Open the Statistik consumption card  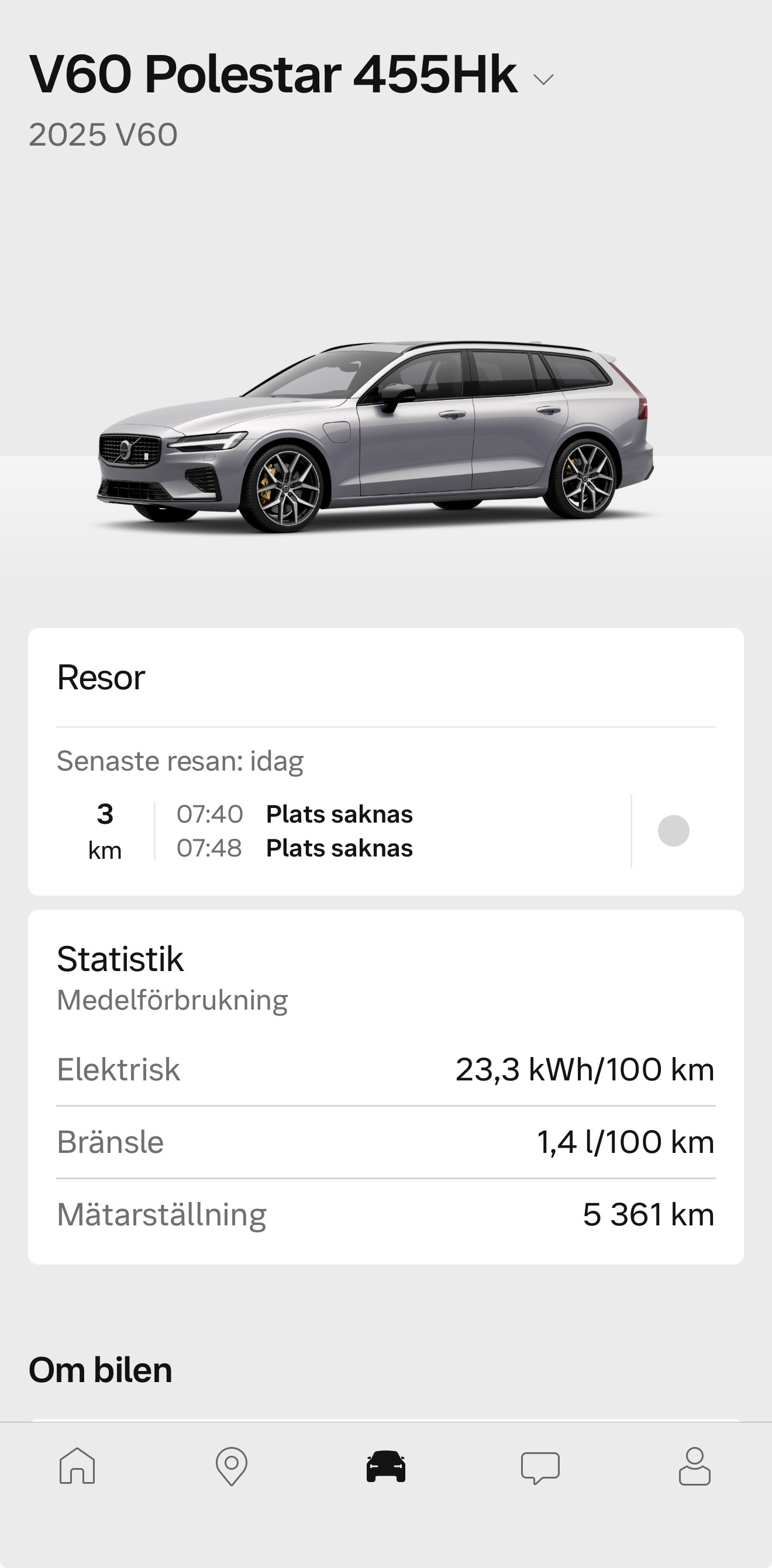(120, 959)
